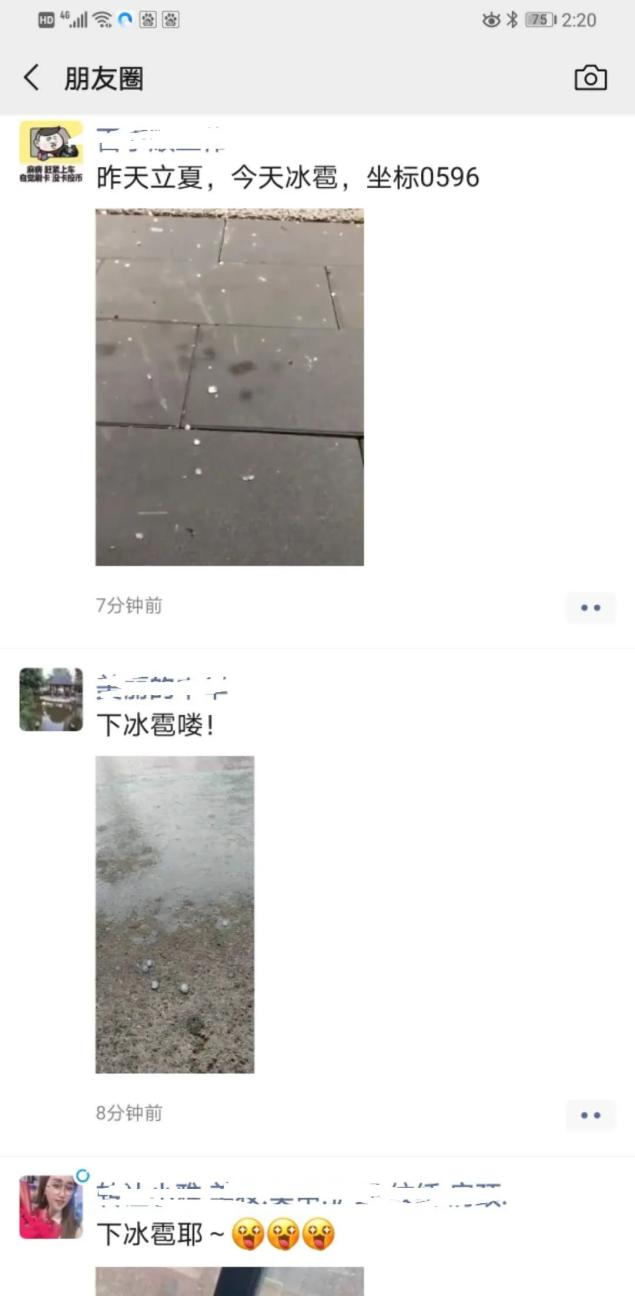Image resolution: width=635 pixels, height=1296 pixels.
Task: Open avatar of 下冰雹耶 post author
Action: pos(51,1207)
